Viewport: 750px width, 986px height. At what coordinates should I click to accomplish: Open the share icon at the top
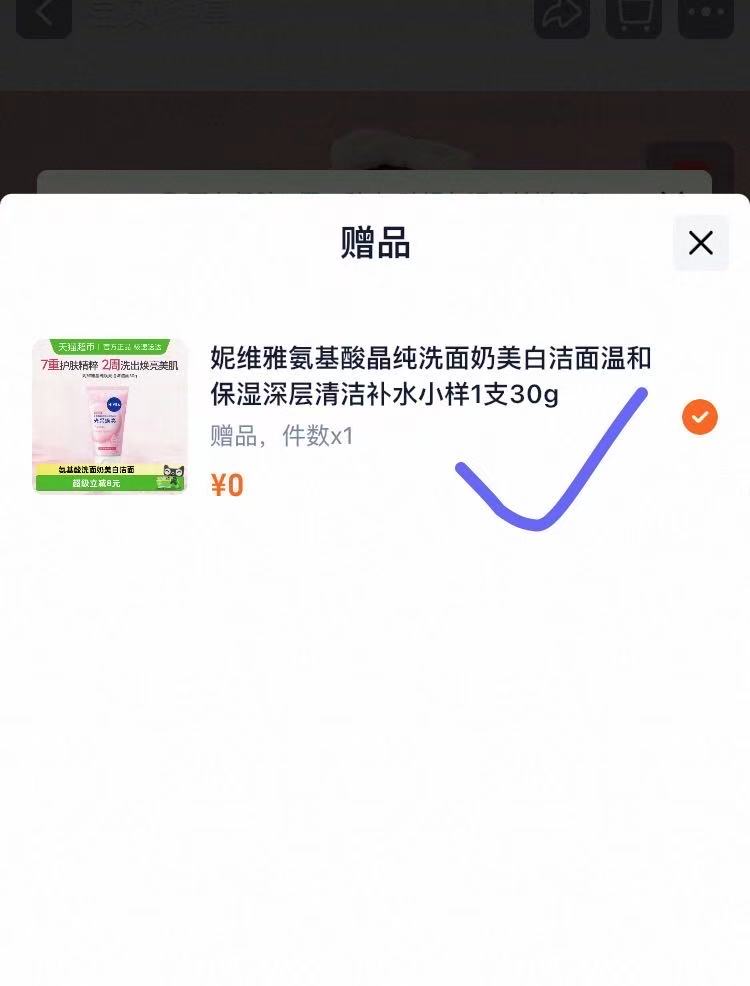pos(562,16)
